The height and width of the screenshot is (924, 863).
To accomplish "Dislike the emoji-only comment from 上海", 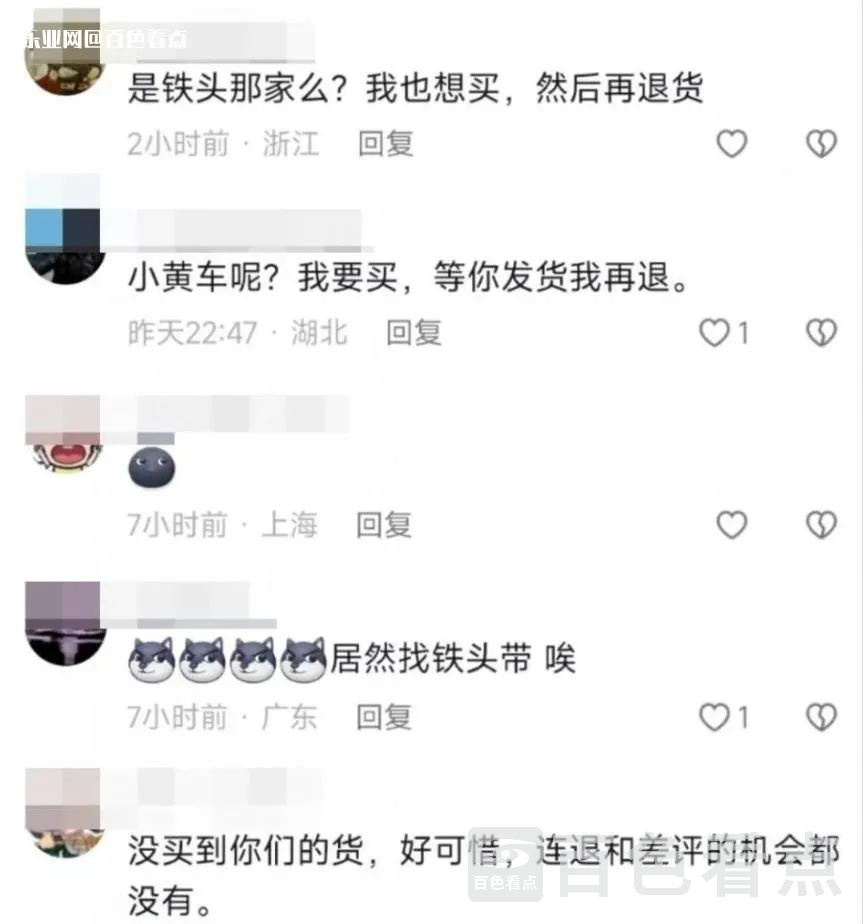I will [x=821, y=524].
